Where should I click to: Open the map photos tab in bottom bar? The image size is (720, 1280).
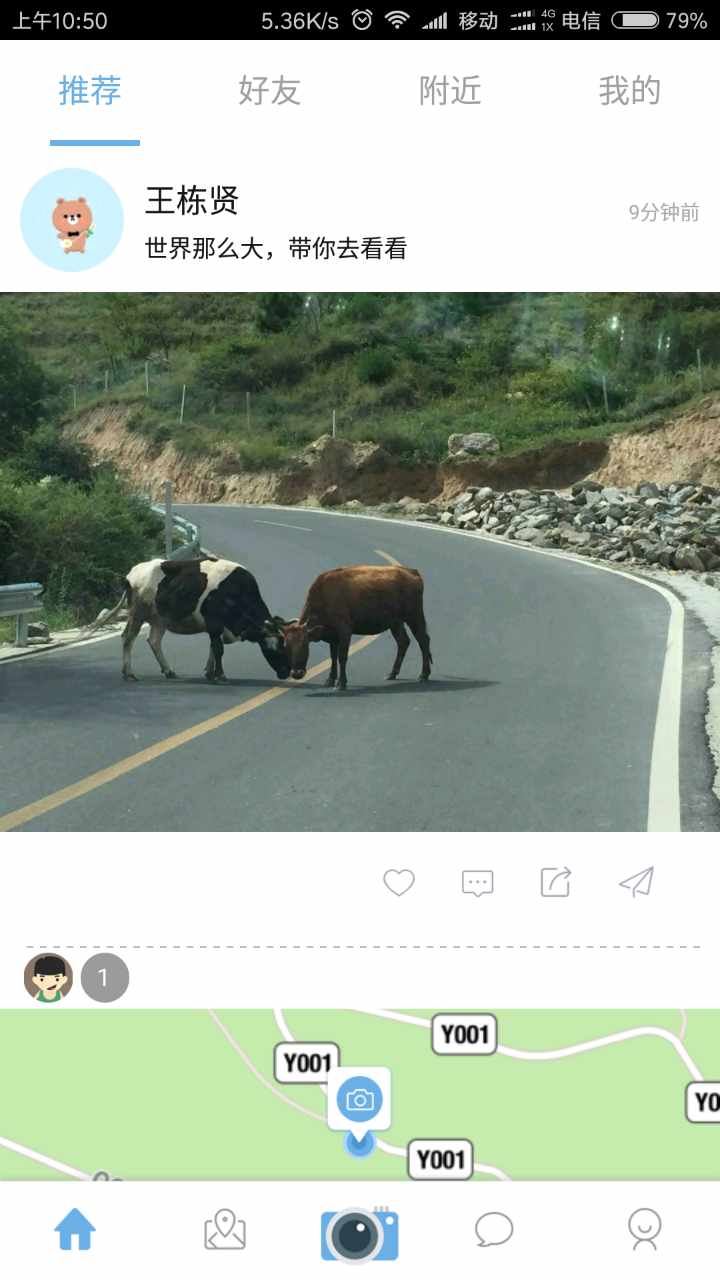click(x=225, y=1230)
